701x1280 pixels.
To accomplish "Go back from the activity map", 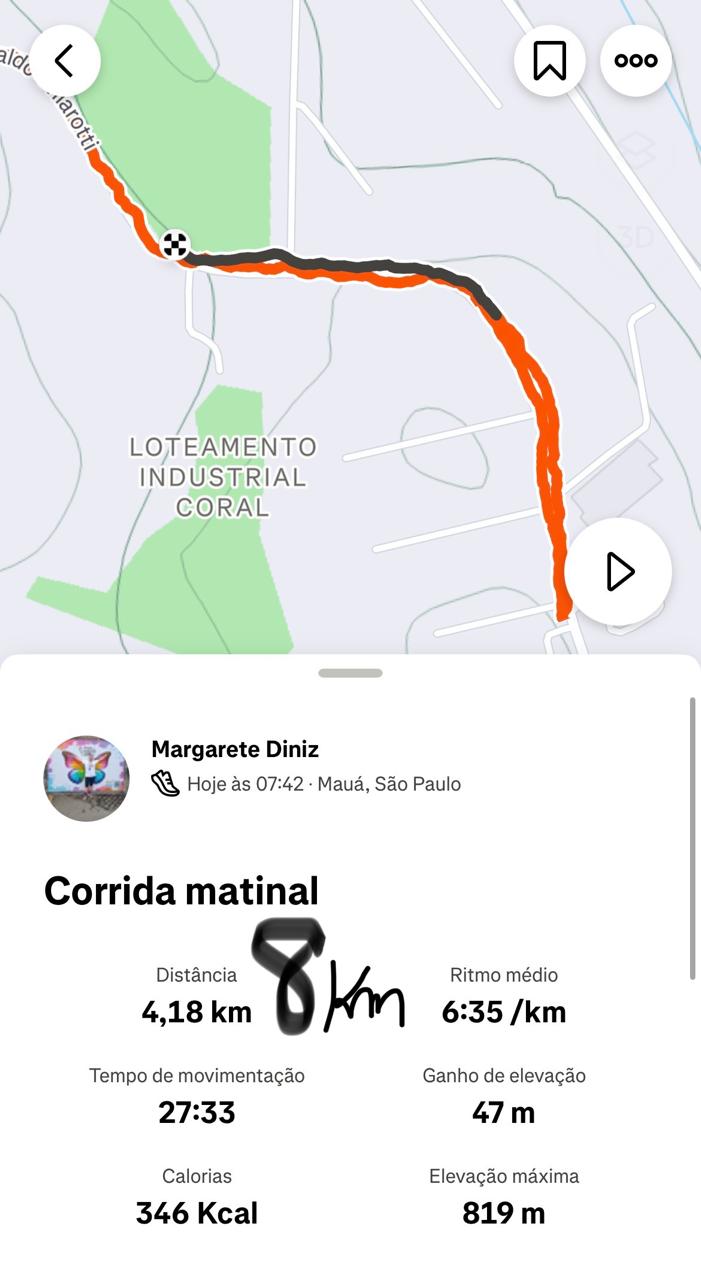I will [x=64, y=61].
